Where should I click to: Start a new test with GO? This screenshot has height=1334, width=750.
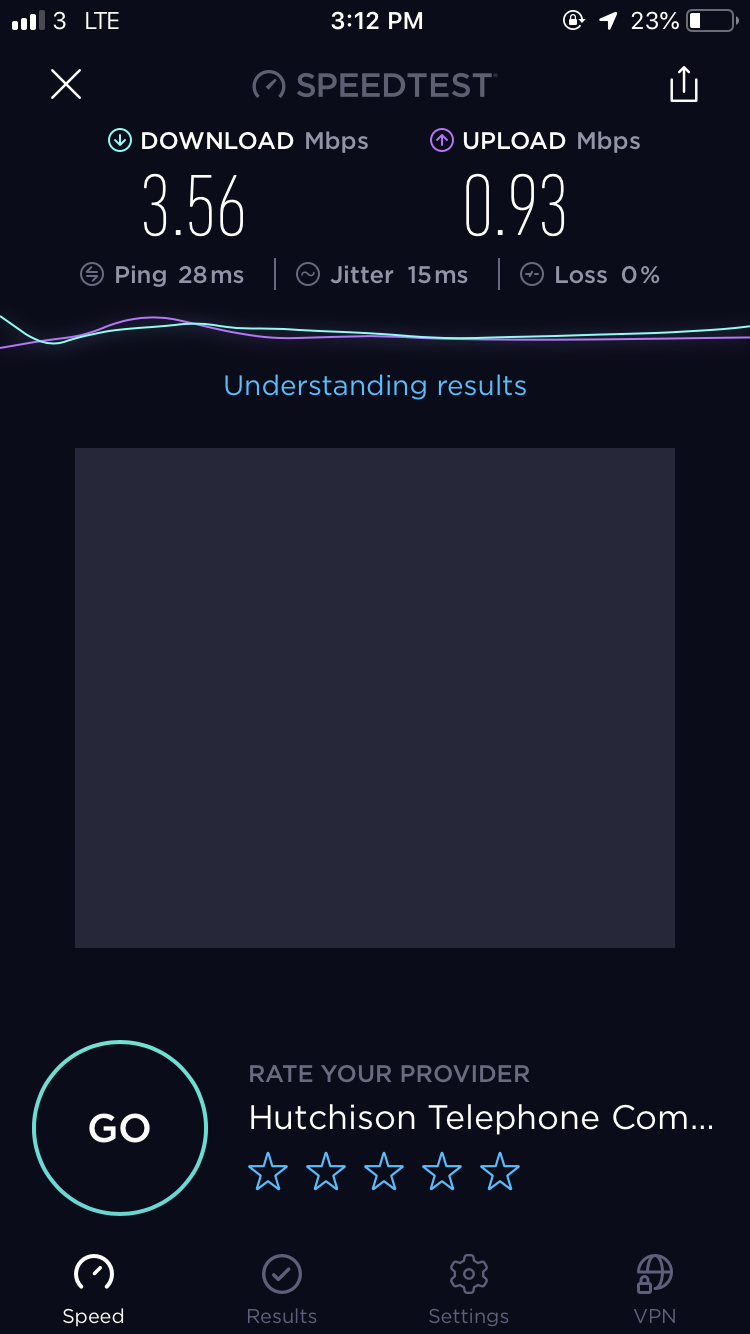[120, 1128]
